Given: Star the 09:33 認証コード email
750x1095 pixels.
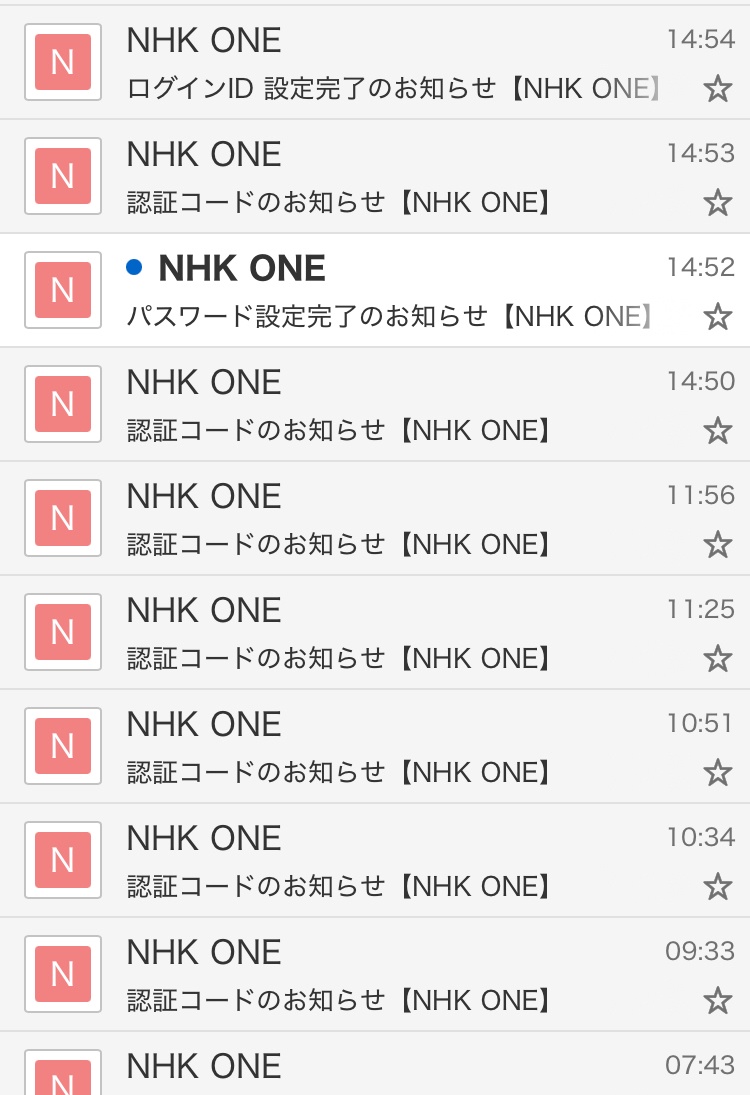Looking at the screenshot, I should tap(717, 1001).
